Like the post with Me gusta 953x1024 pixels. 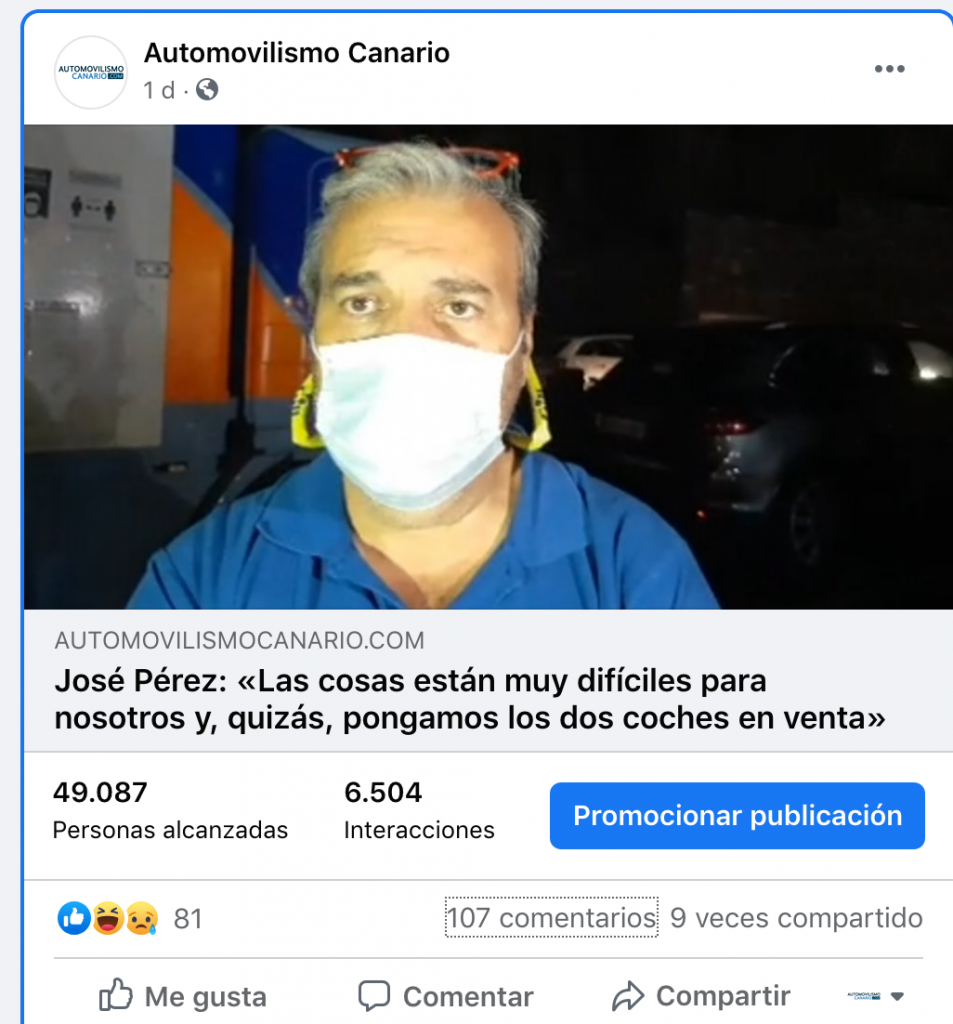coord(183,996)
